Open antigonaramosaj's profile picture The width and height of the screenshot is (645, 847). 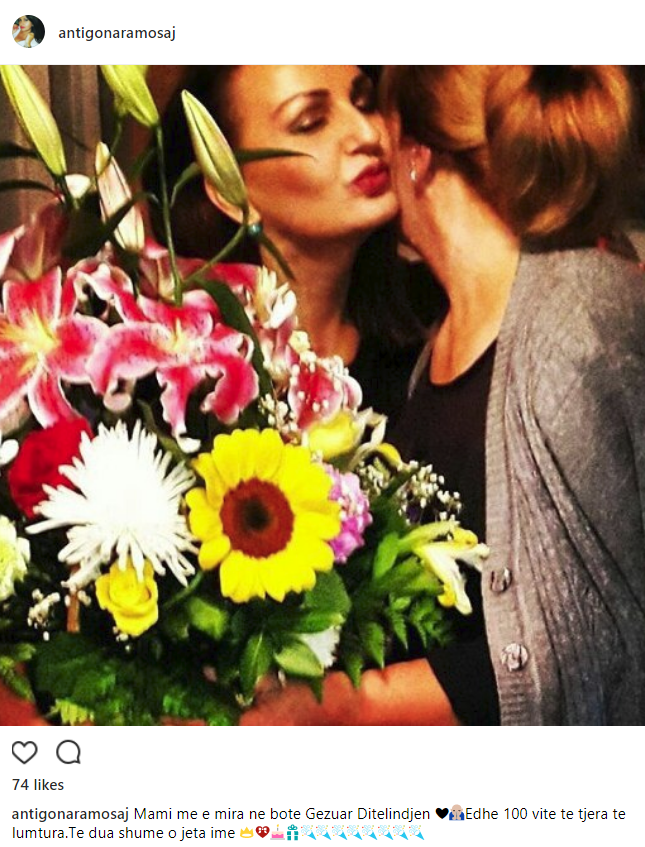(28, 32)
